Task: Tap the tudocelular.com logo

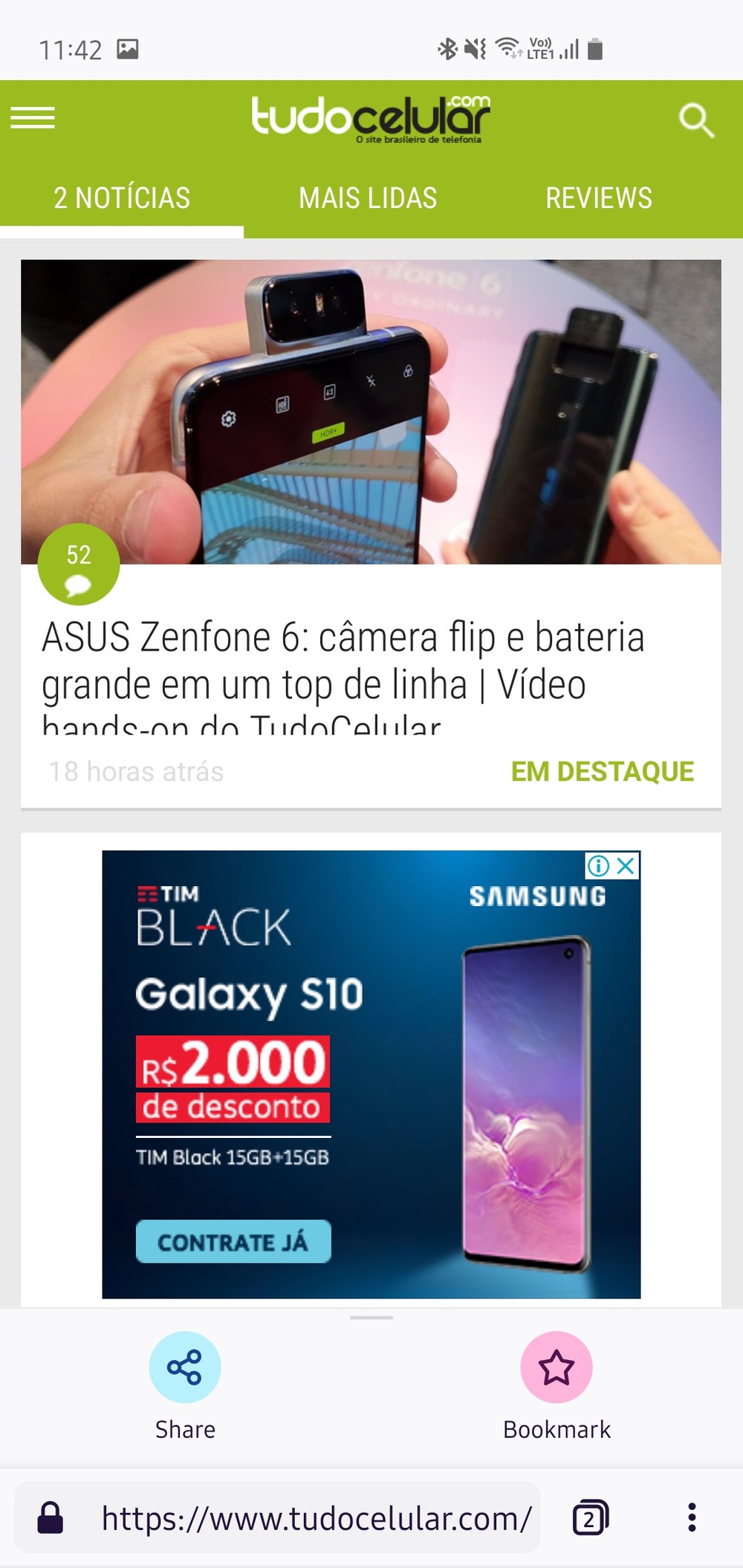Action: click(x=371, y=118)
